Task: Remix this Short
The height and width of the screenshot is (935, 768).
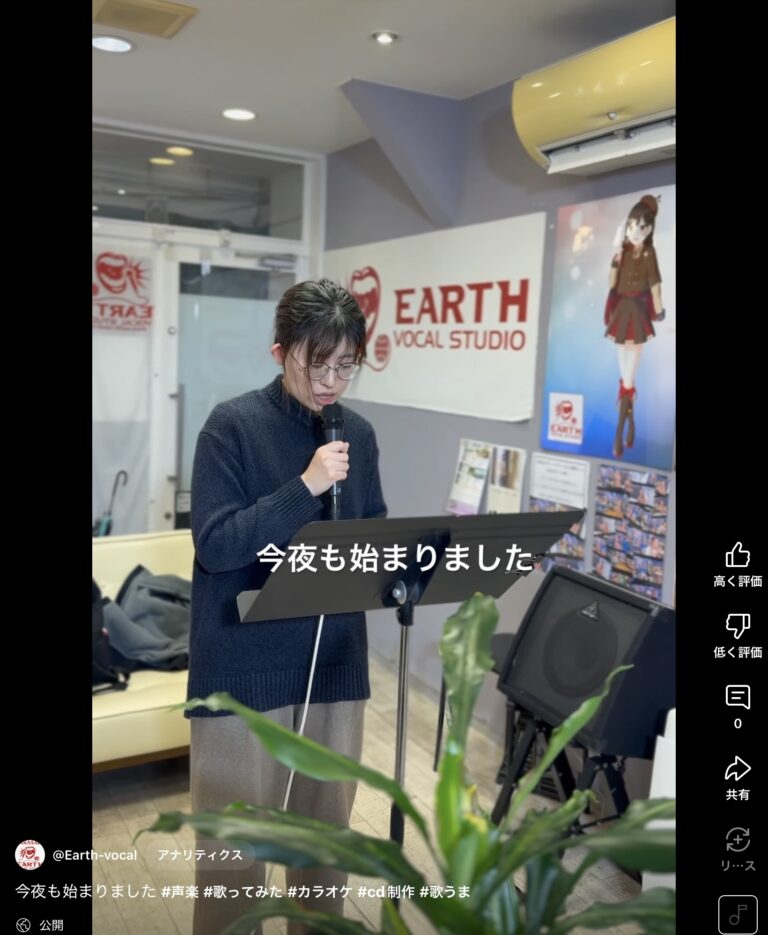Action: point(737,840)
